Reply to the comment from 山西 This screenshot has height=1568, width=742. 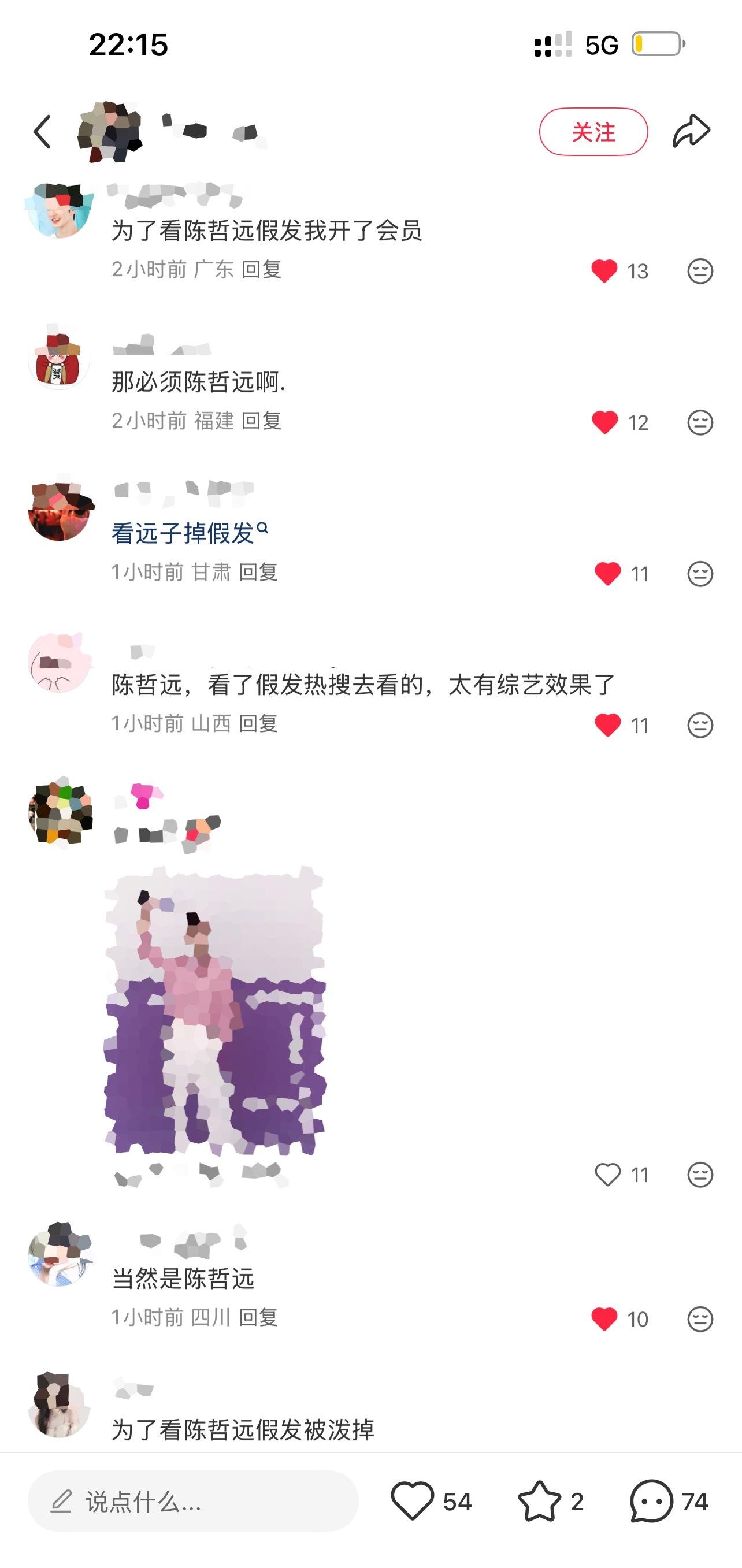point(258,723)
